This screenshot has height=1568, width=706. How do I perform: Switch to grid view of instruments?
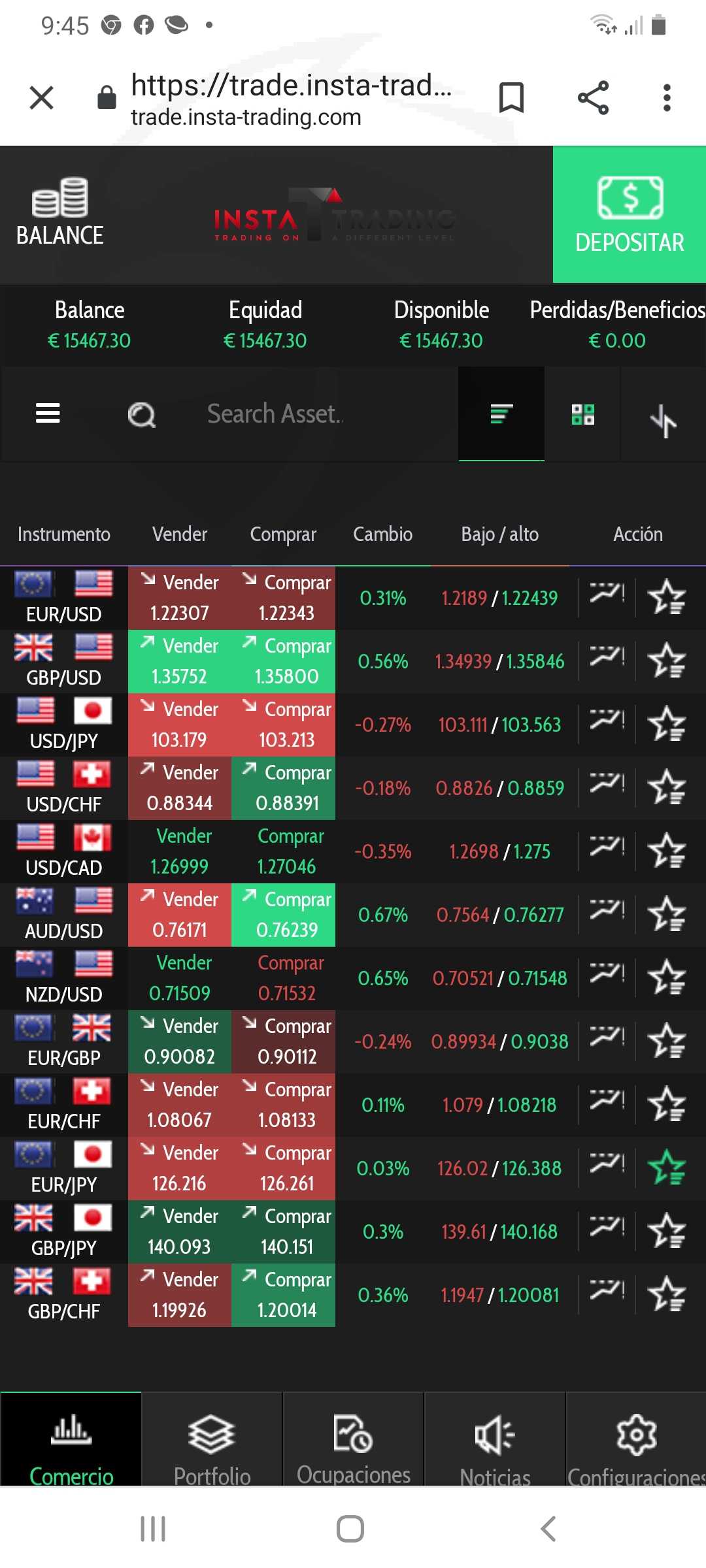(x=582, y=414)
